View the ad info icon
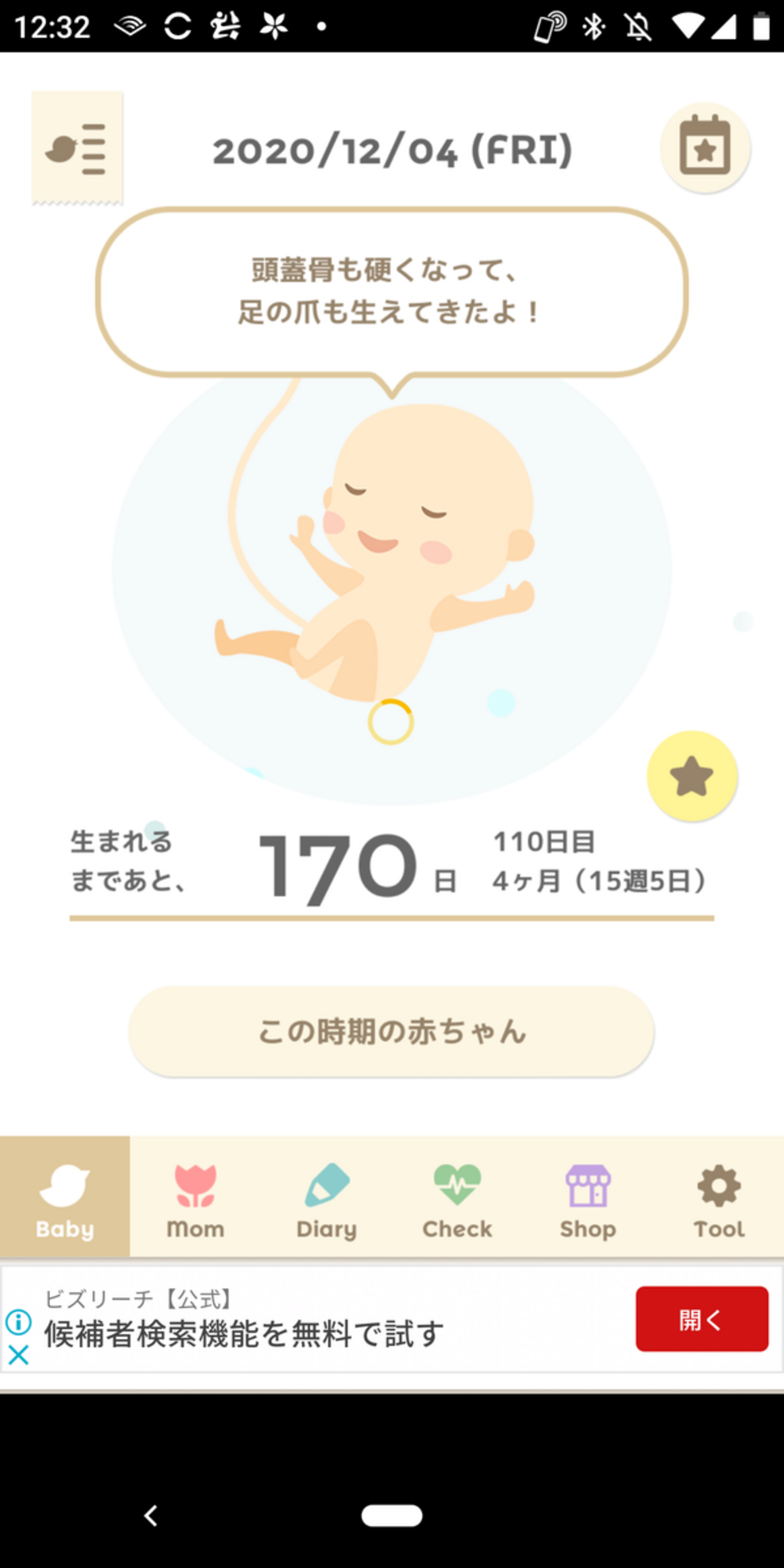The width and height of the screenshot is (784, 1568). (x=18, y=1321)
